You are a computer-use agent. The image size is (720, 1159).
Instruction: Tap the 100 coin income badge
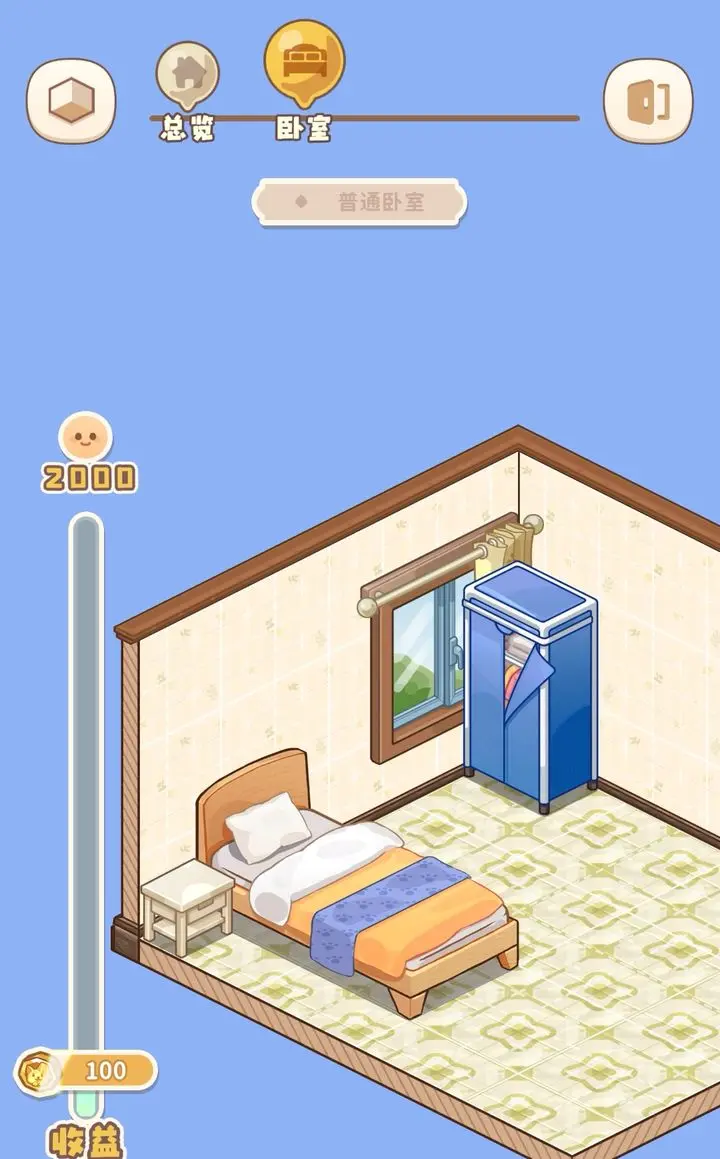tap(88, 1071)
